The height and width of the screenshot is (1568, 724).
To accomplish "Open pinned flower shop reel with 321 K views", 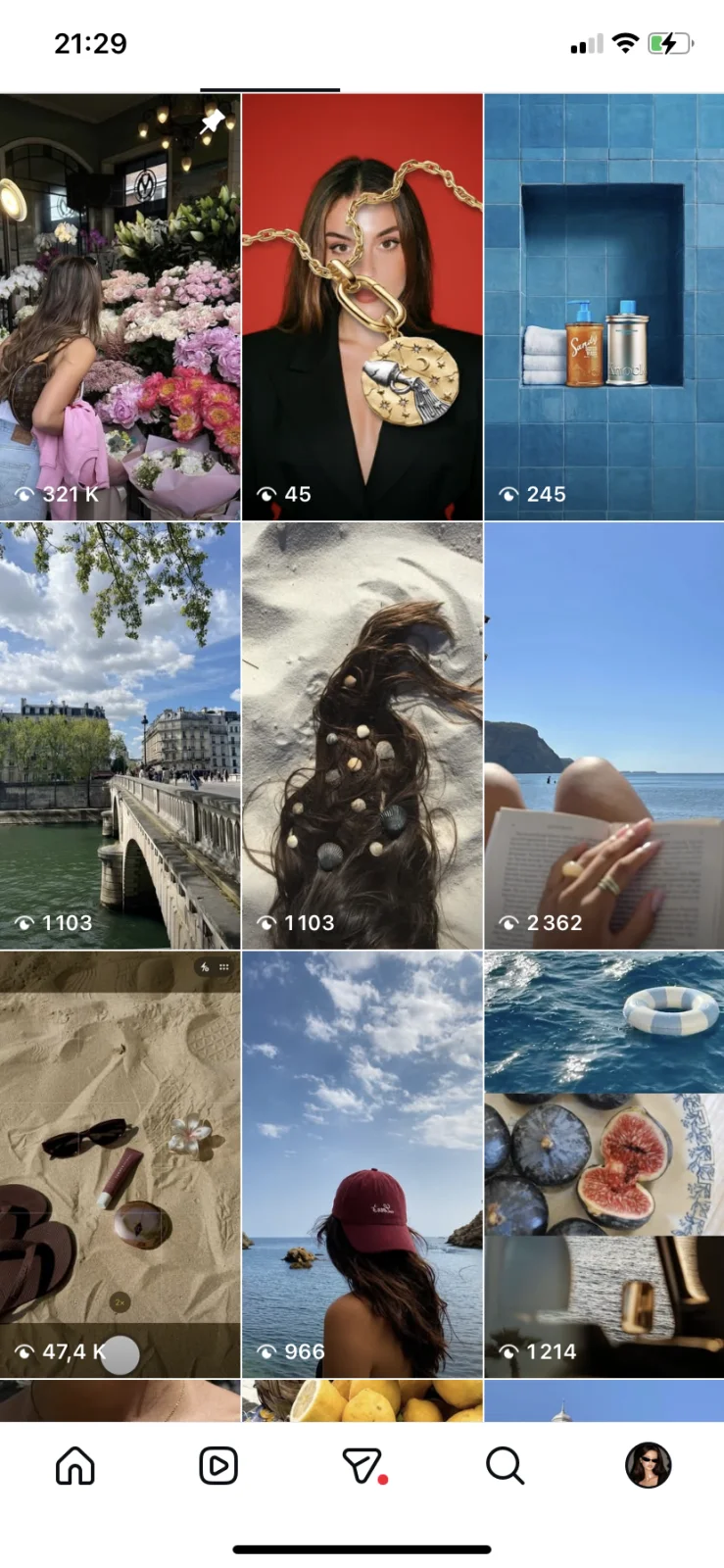I will (120, 307).
